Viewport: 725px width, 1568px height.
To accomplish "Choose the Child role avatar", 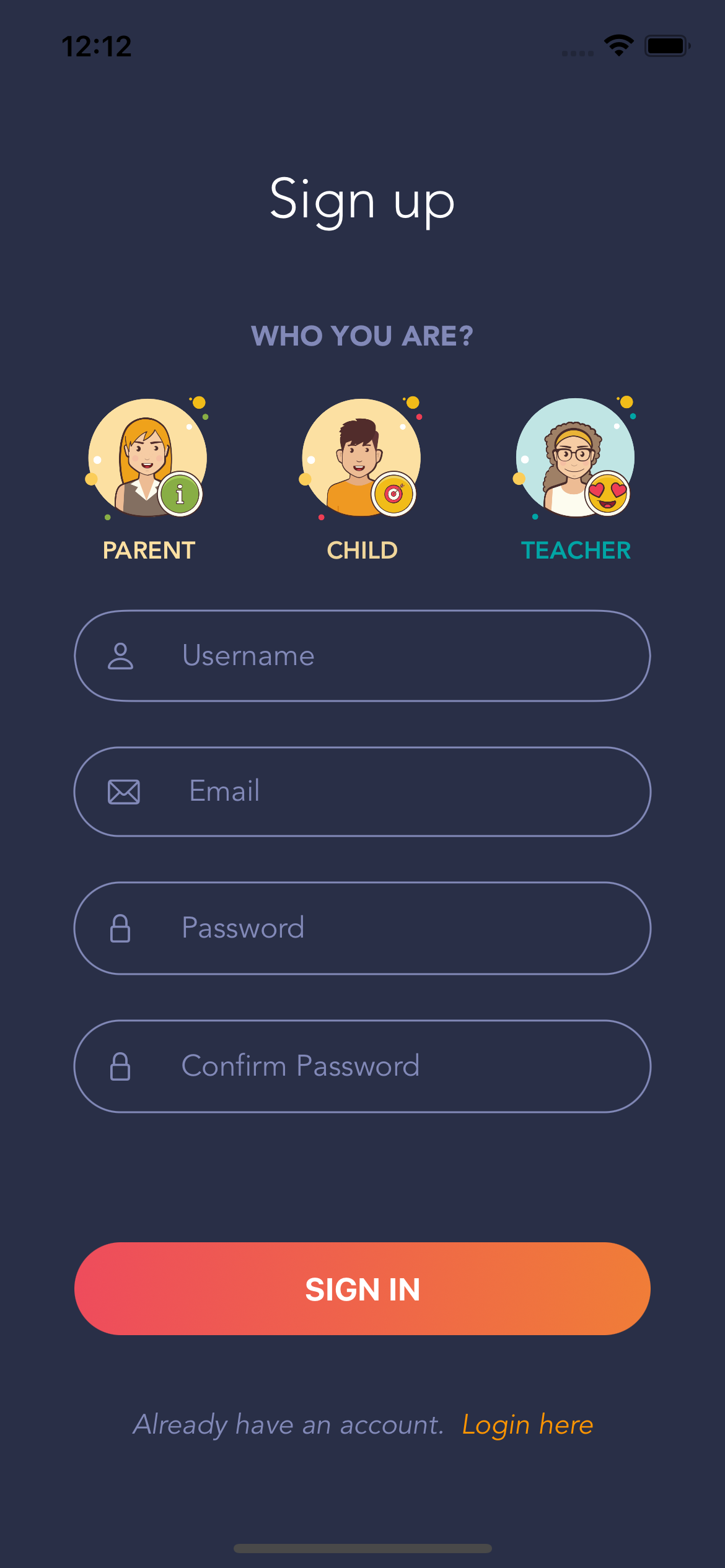I will pos(361,458).
